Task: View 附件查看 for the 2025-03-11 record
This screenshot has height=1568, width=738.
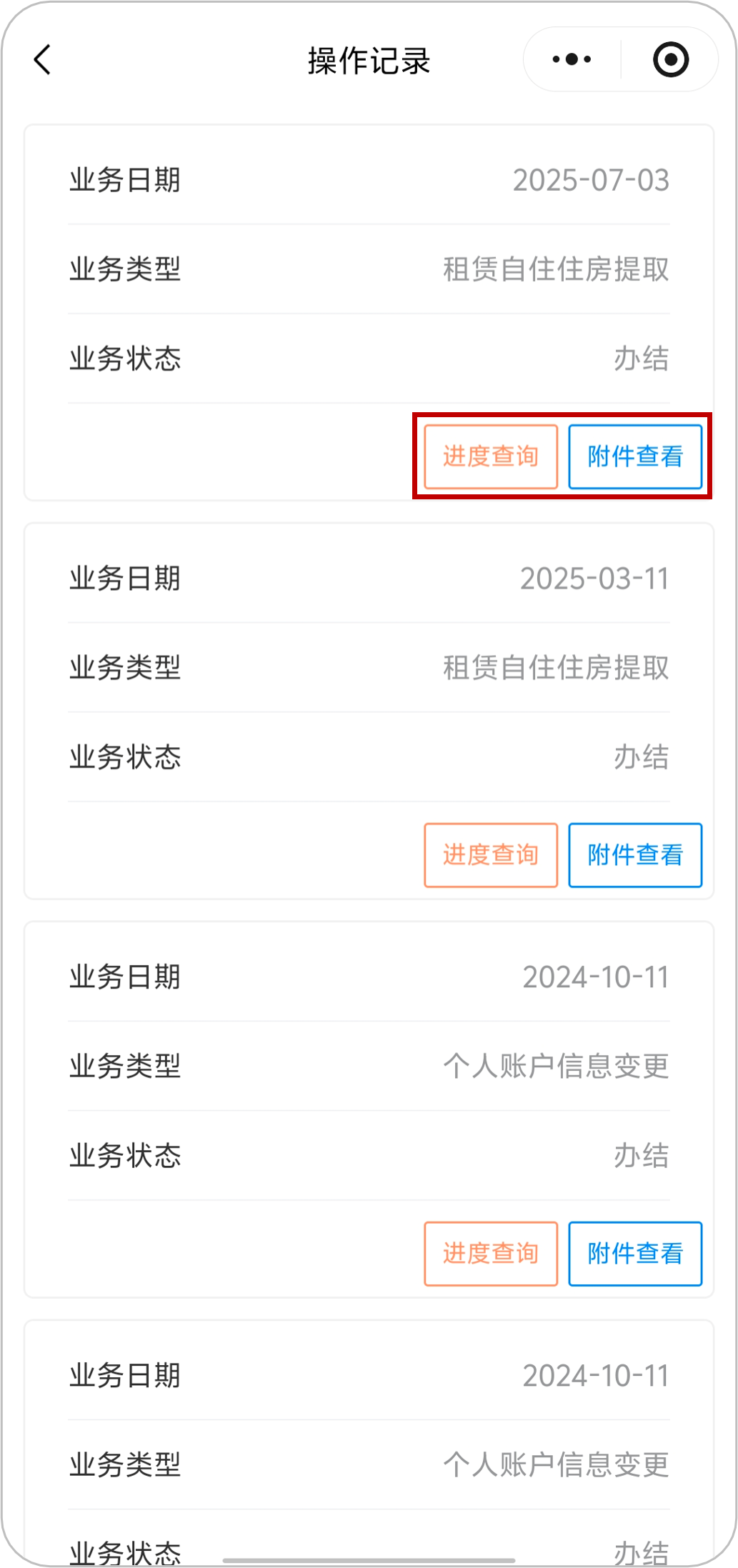Action: [x=635, y=855]
